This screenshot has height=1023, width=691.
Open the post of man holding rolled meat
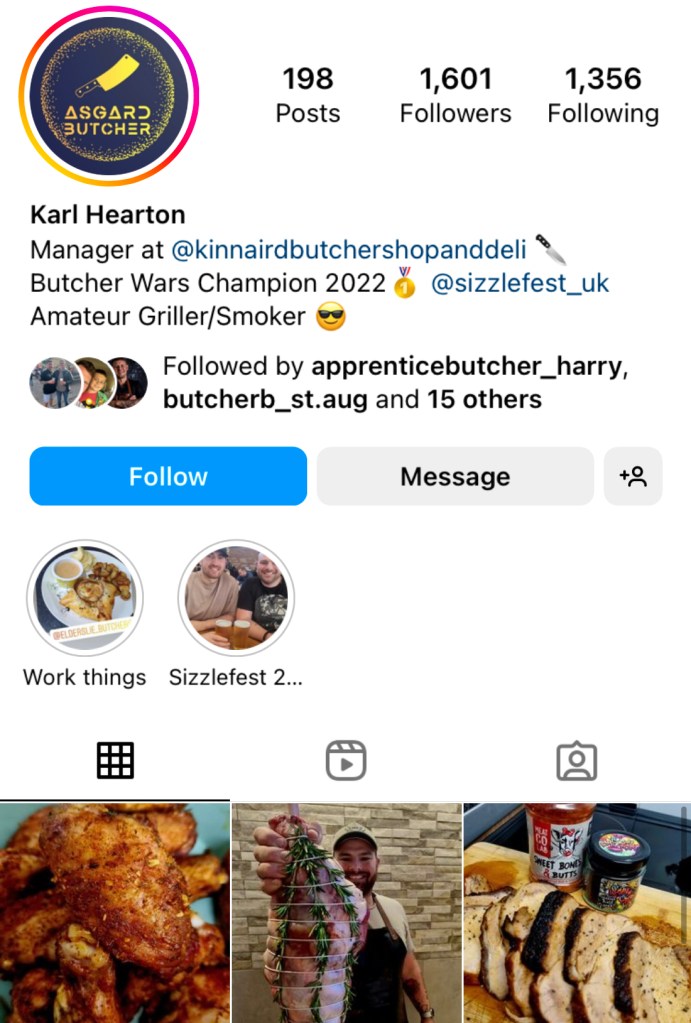click(x=346, y=912)
